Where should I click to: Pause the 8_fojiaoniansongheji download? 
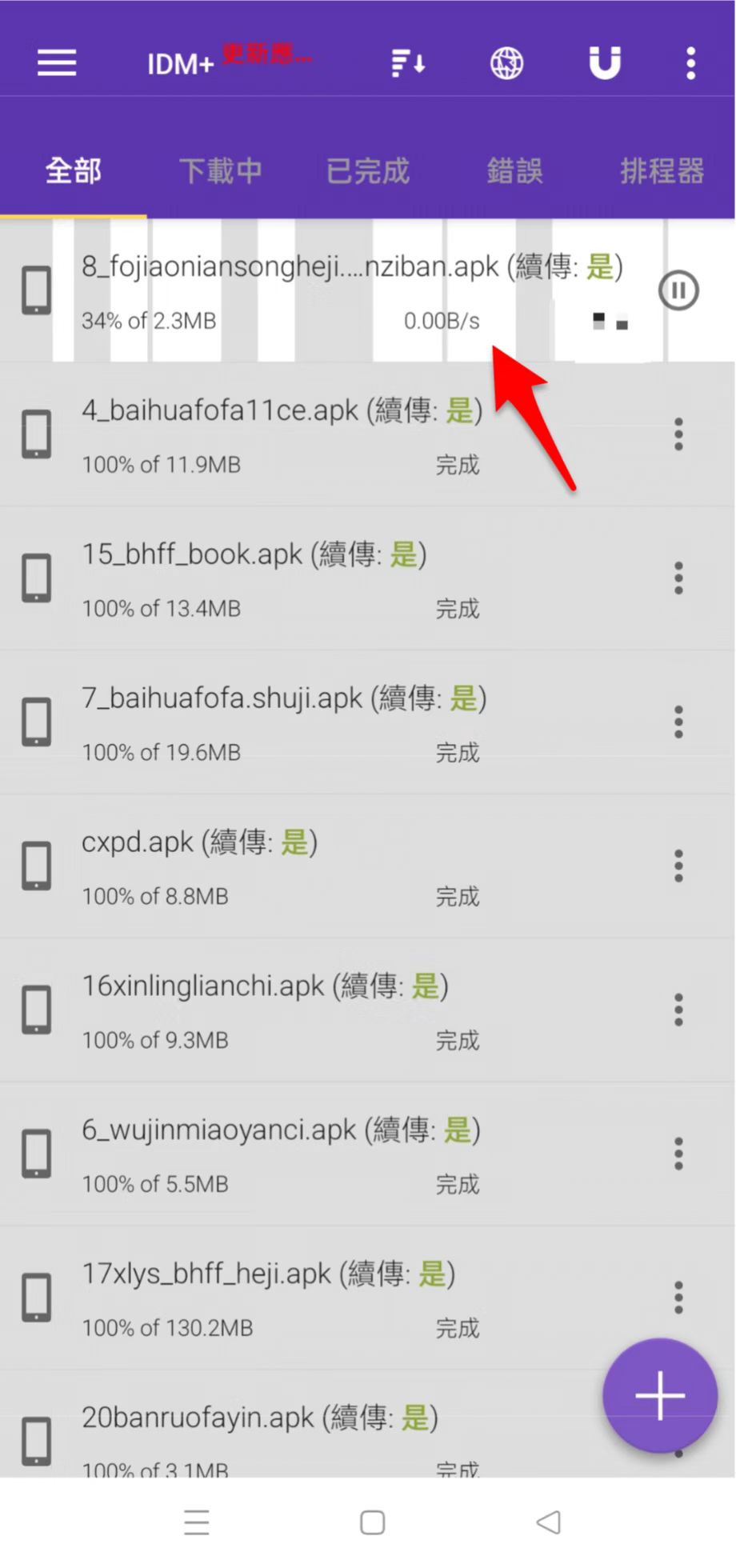[x=678, y=290]
